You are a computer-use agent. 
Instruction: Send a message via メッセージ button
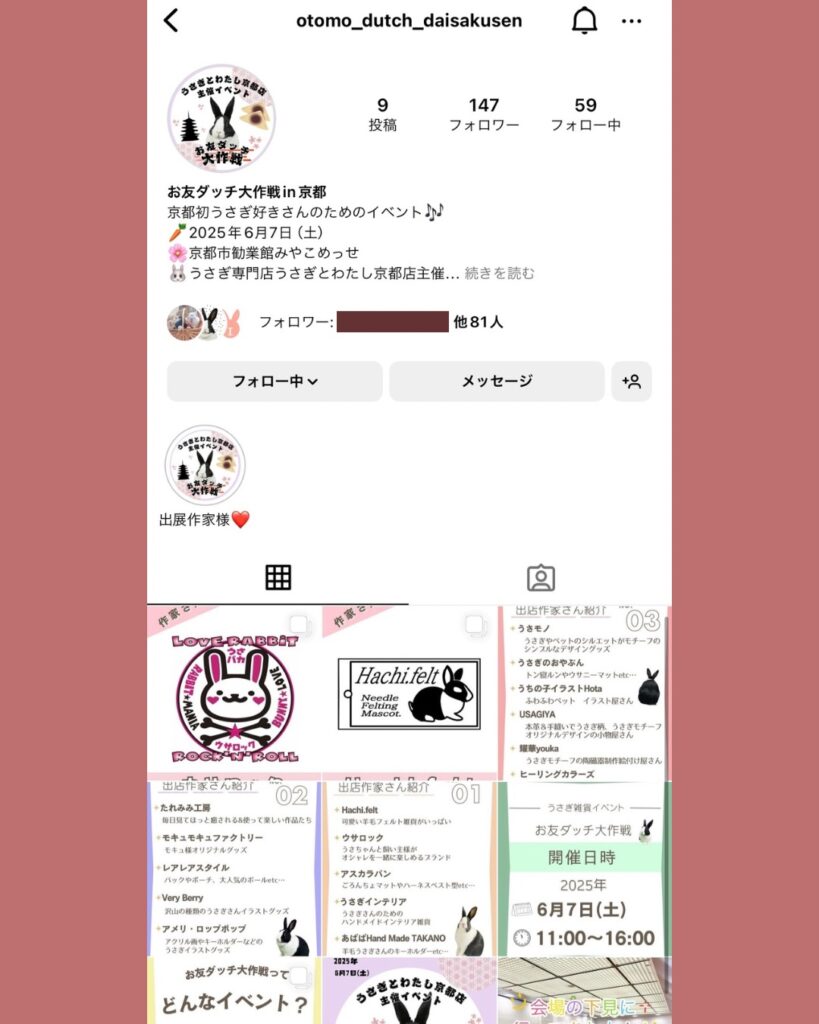click(x=496, y=381)
